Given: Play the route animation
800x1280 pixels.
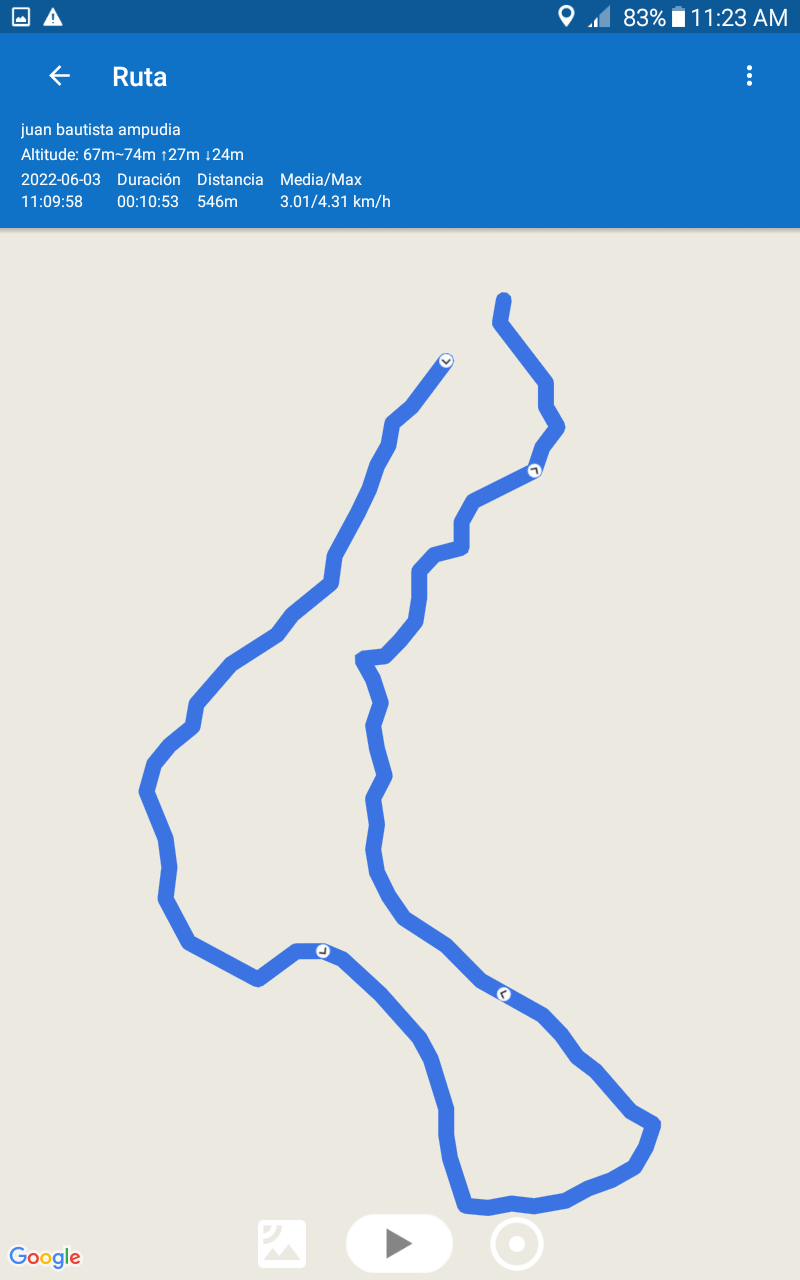Looking at the screenshot, I should [399, 1244].
